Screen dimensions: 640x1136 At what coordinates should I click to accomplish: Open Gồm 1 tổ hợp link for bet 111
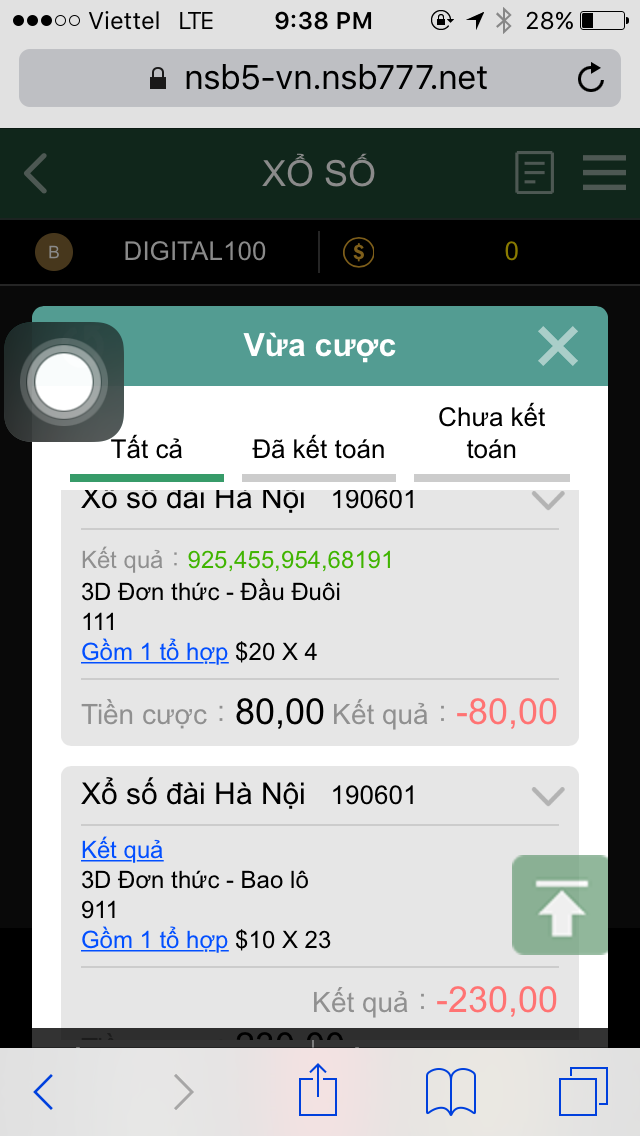click(x=155, y=653)
